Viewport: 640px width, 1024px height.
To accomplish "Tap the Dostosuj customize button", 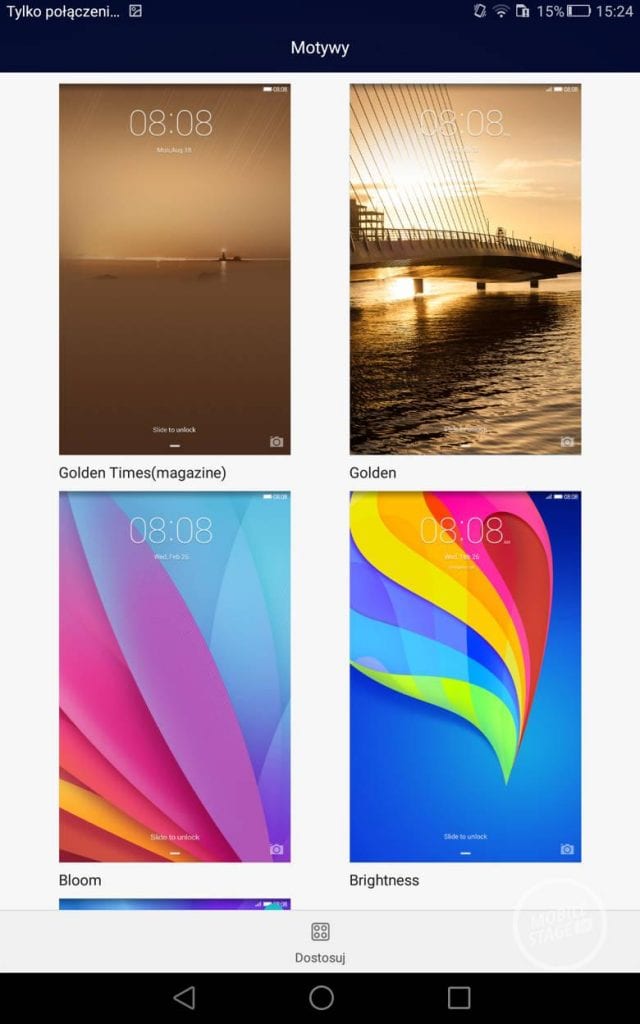I will pyautogui.click(x=320, y=942).
